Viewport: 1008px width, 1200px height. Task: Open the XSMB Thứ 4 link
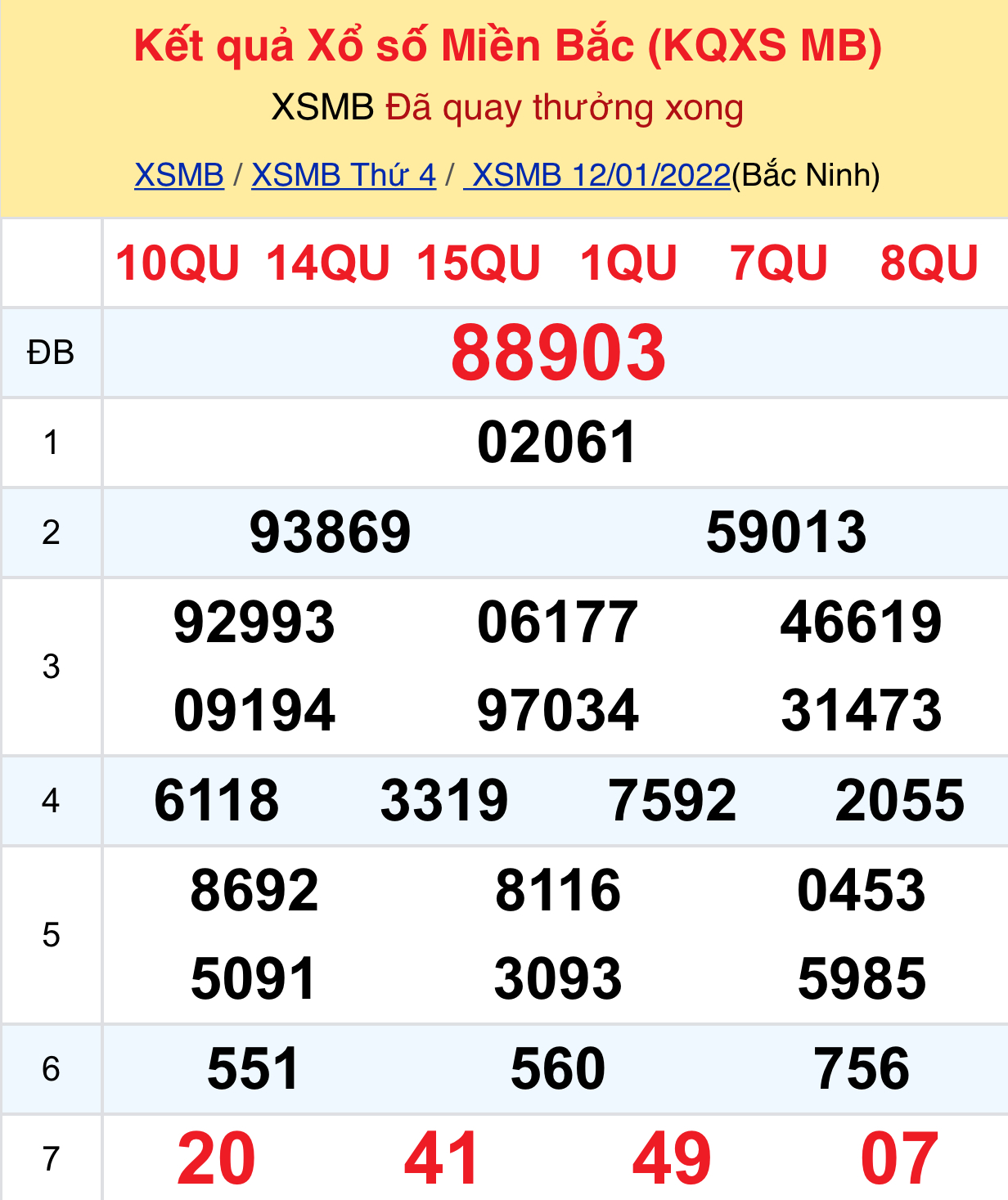(344, 174)
